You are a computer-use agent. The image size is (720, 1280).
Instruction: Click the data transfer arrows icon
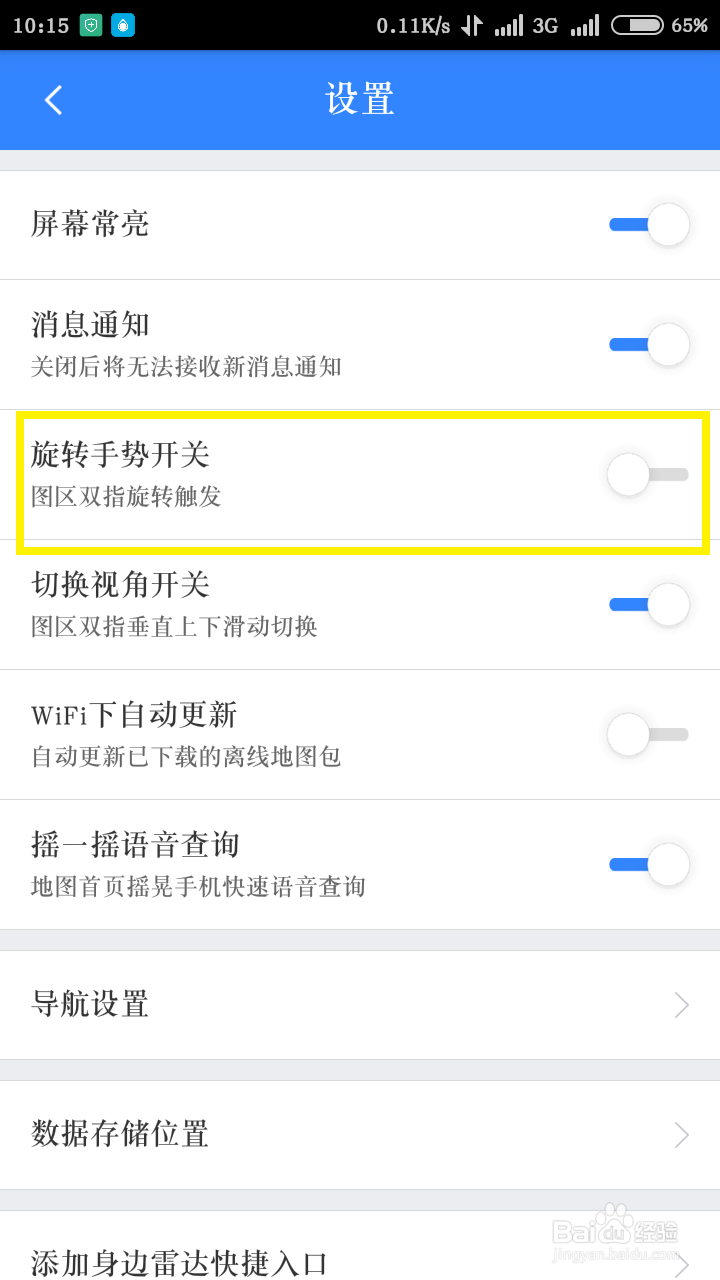[x=470, y=25]
